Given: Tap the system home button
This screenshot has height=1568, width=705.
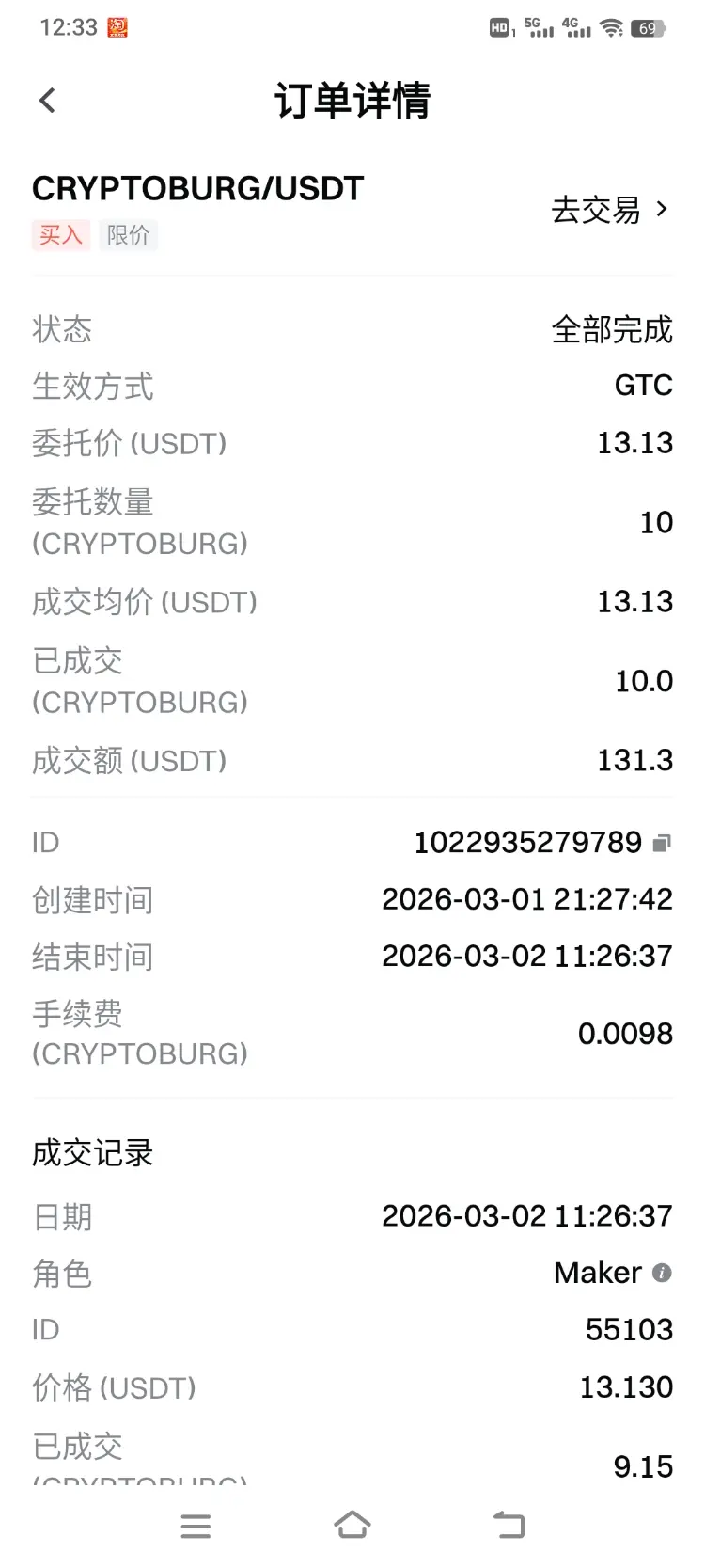Looking at the screenshot, I should point(352,1525).
